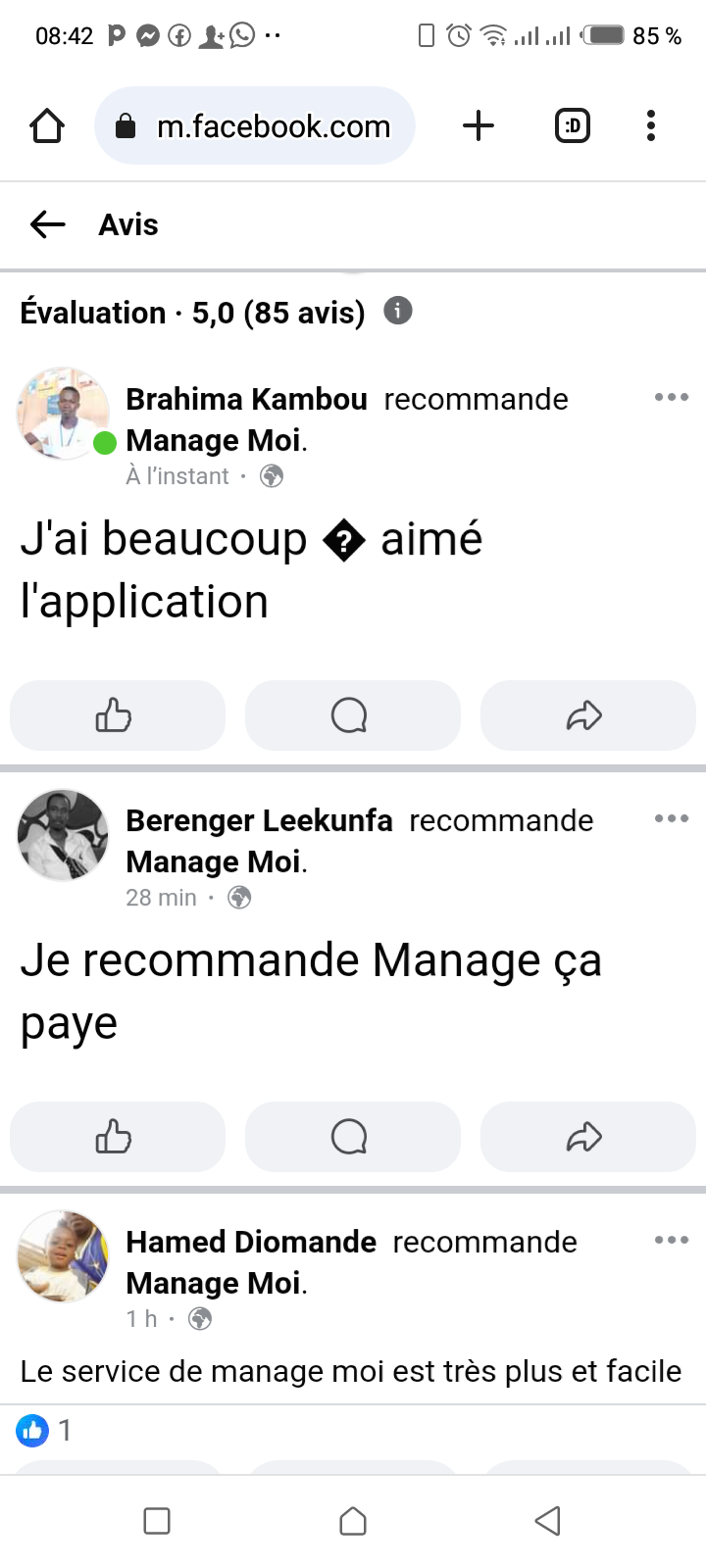Tap the info icon next to Évaluation

(x=397, y=312)
